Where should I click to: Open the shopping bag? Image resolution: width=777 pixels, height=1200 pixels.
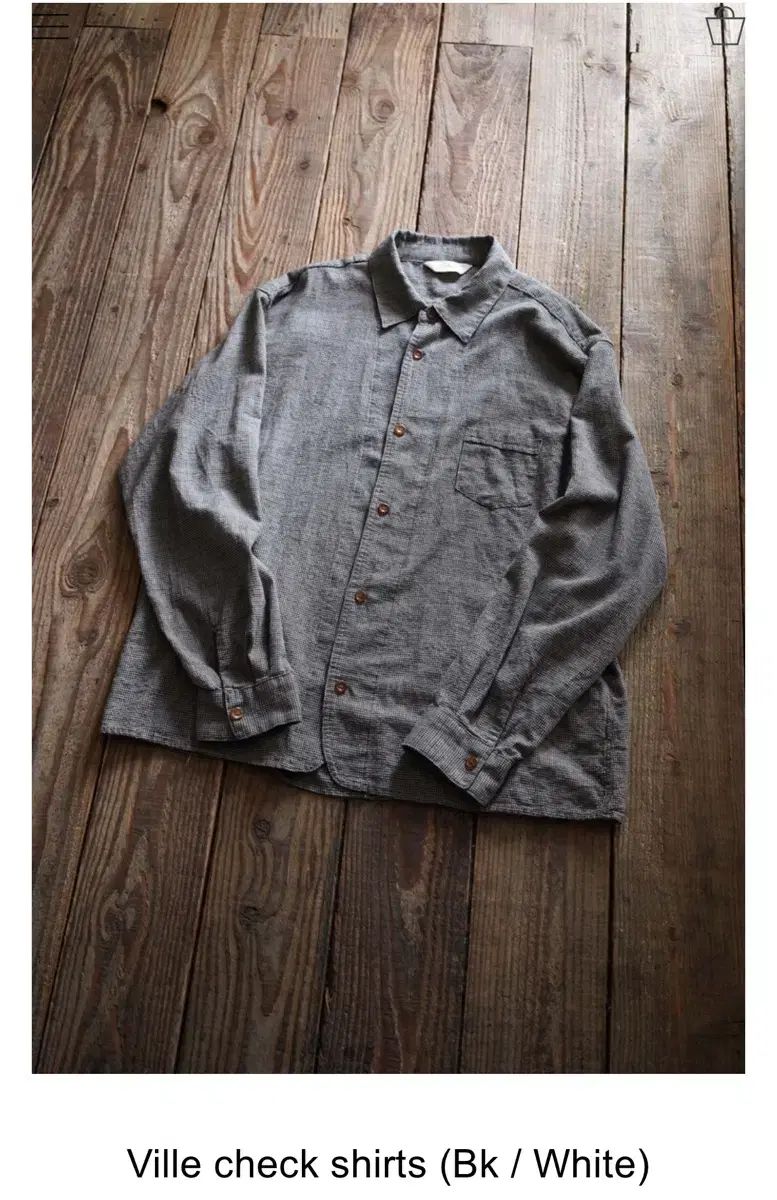(724, 26)
